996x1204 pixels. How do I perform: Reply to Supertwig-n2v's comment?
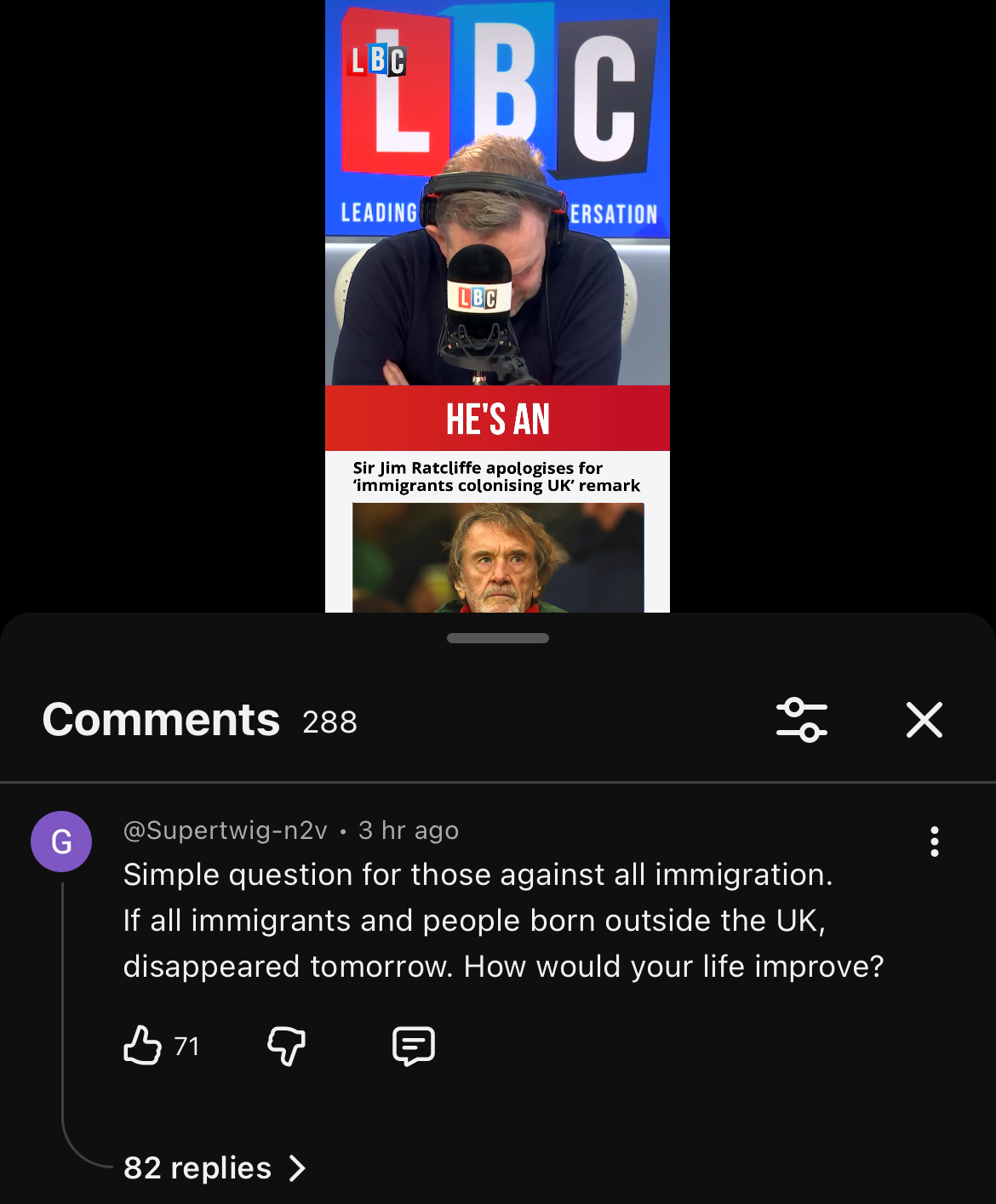pyautogui.click(x=414, y=1046)
